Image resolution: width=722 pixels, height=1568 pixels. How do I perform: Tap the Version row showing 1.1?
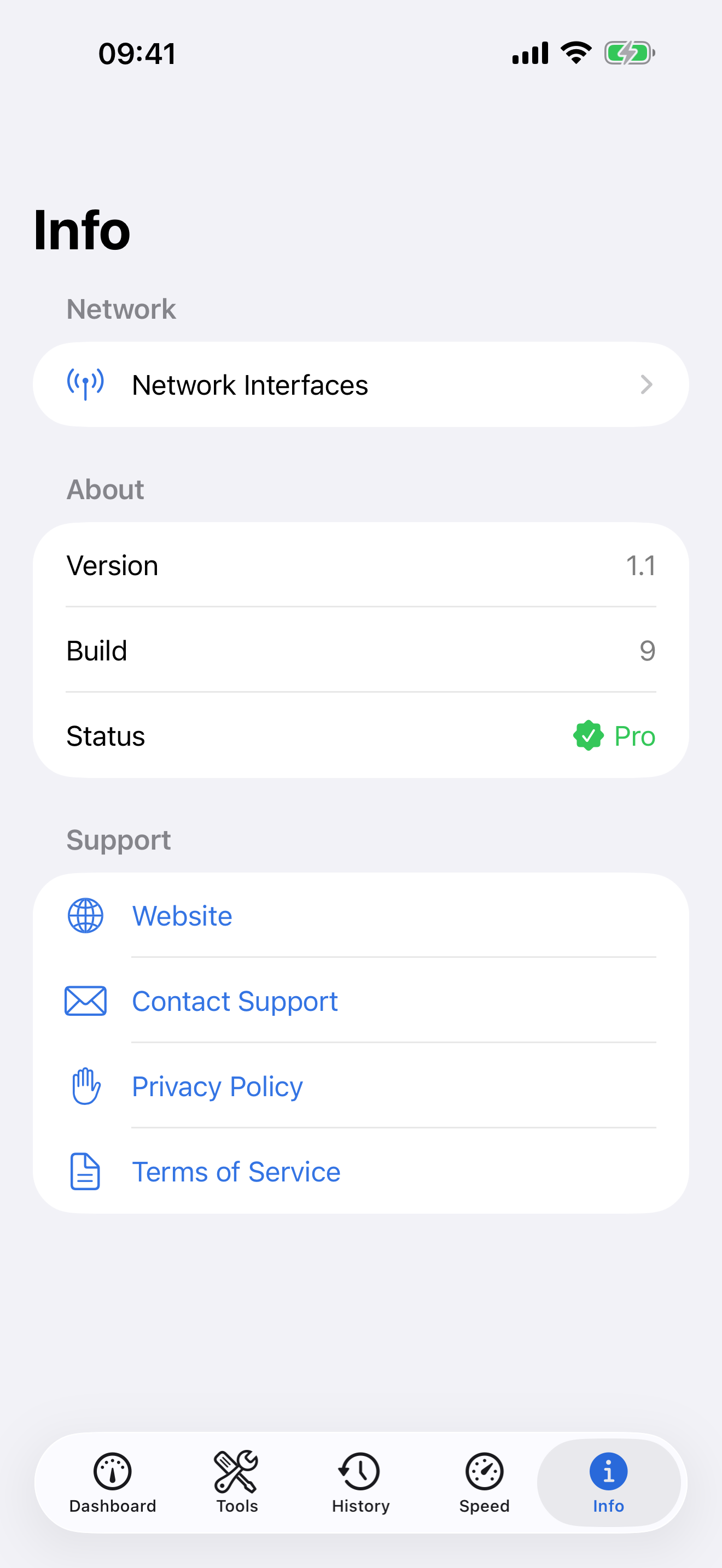click(360, 565)
